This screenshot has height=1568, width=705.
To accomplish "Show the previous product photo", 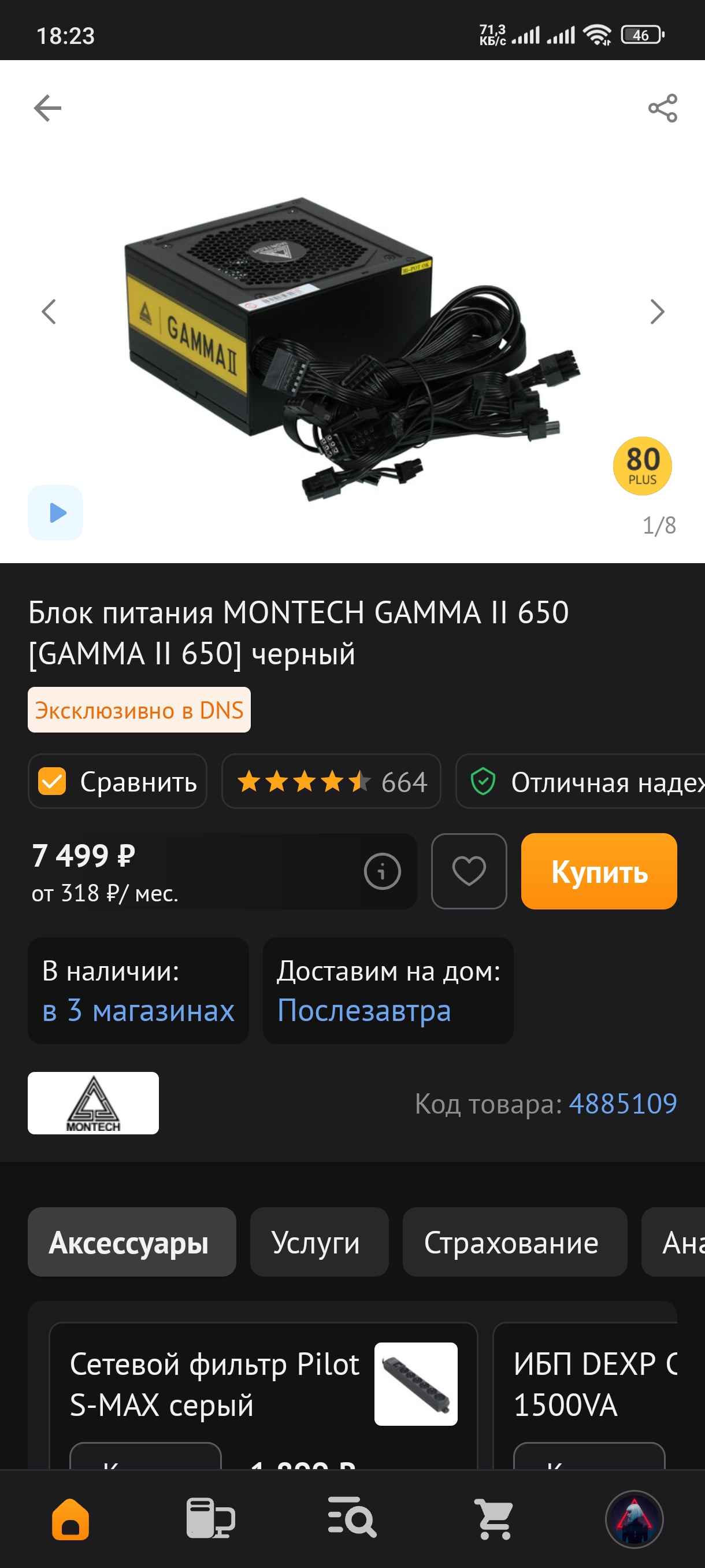I will coord(49,312).
